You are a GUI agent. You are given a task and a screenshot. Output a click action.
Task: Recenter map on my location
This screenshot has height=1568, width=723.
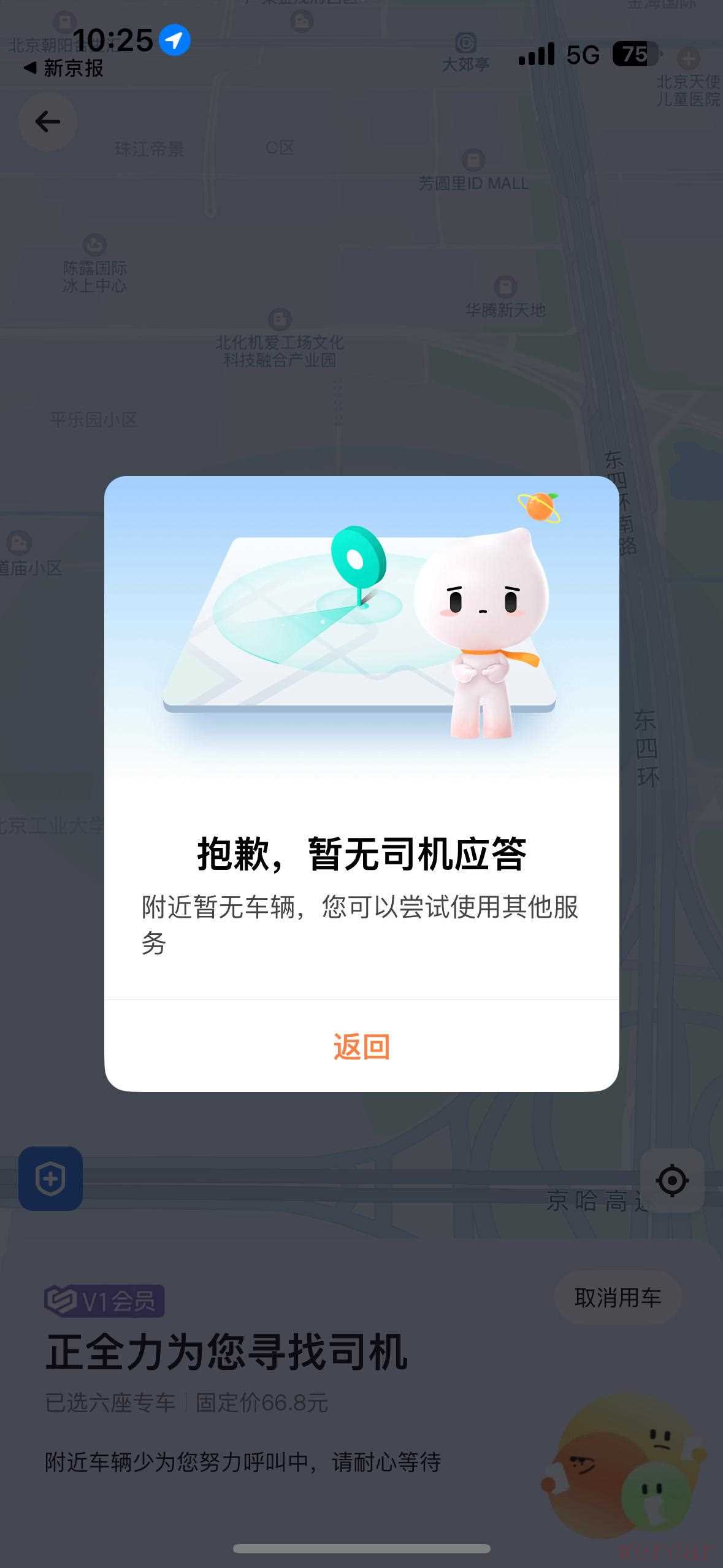(672, 1180)
